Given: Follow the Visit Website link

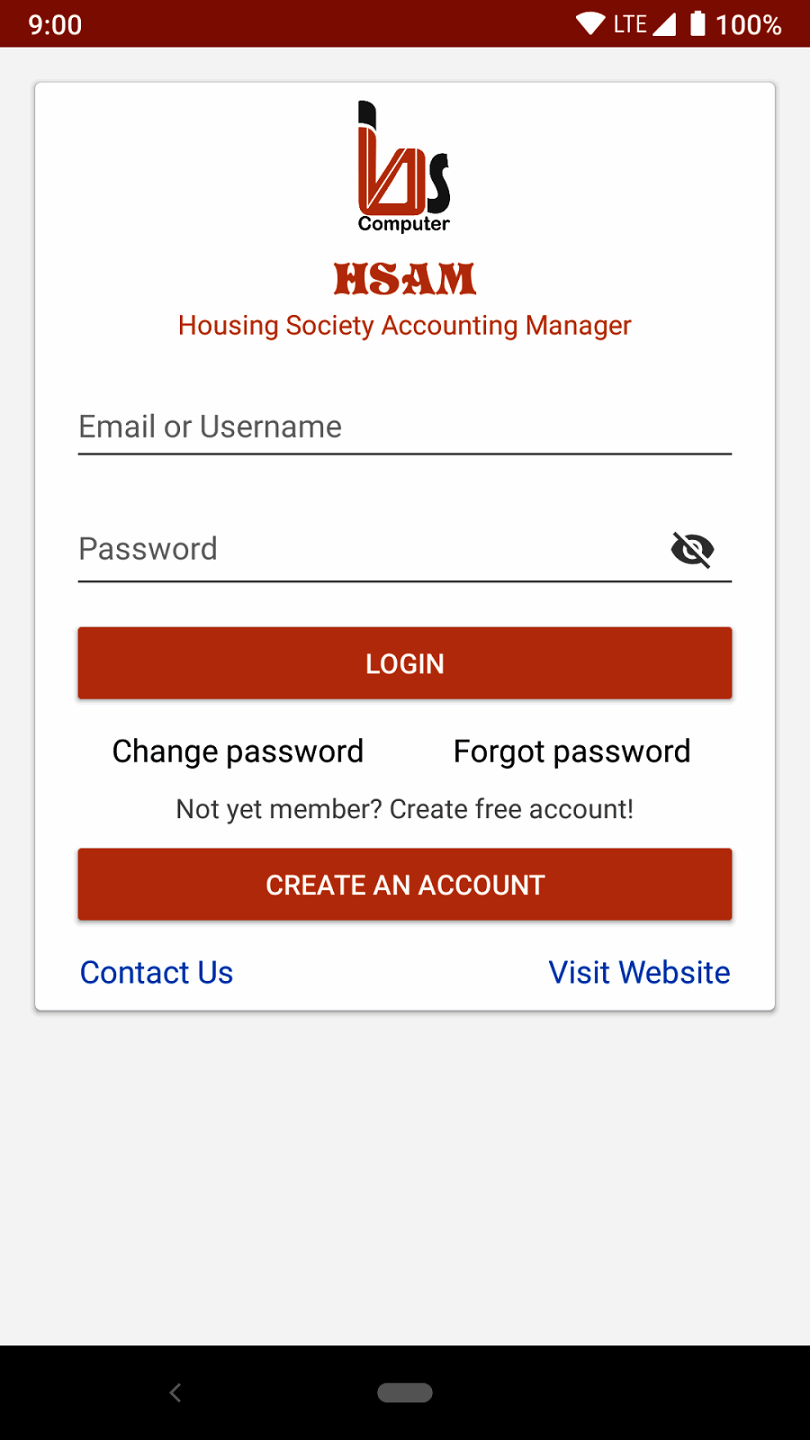Looking at the screenshot, I should click(x=639, y=972).
